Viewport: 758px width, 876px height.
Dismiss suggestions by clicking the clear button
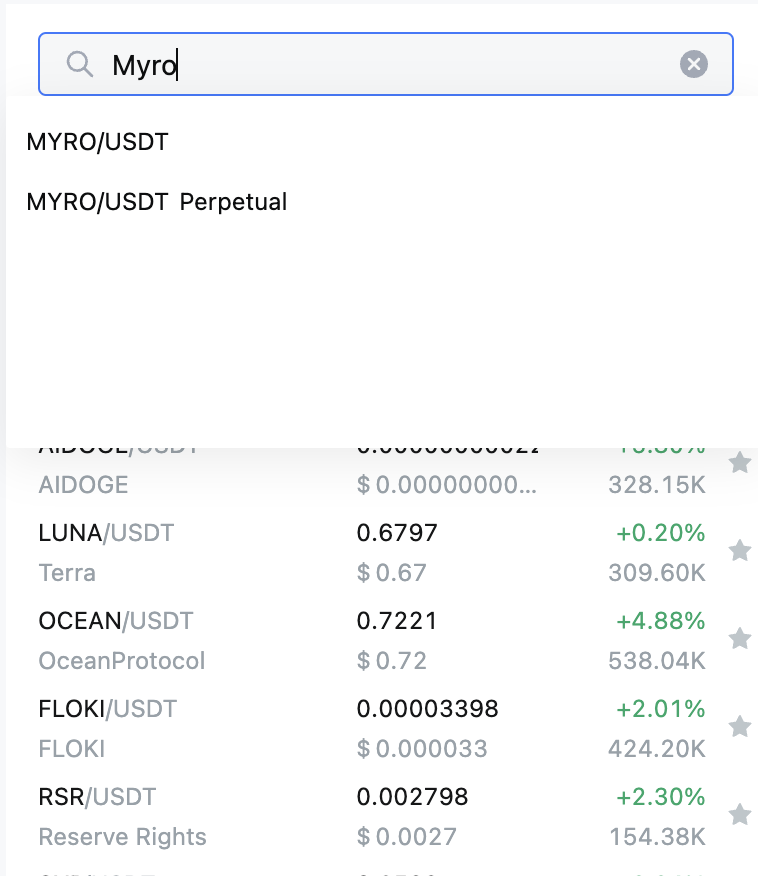tap(694, 64)
